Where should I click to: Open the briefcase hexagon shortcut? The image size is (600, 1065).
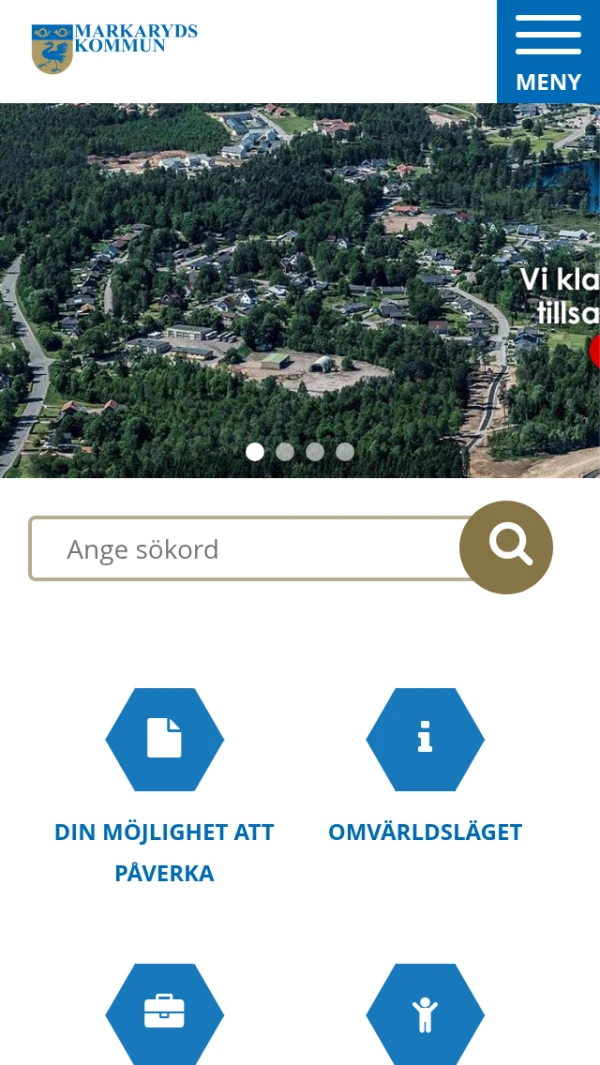[164, 1012]
